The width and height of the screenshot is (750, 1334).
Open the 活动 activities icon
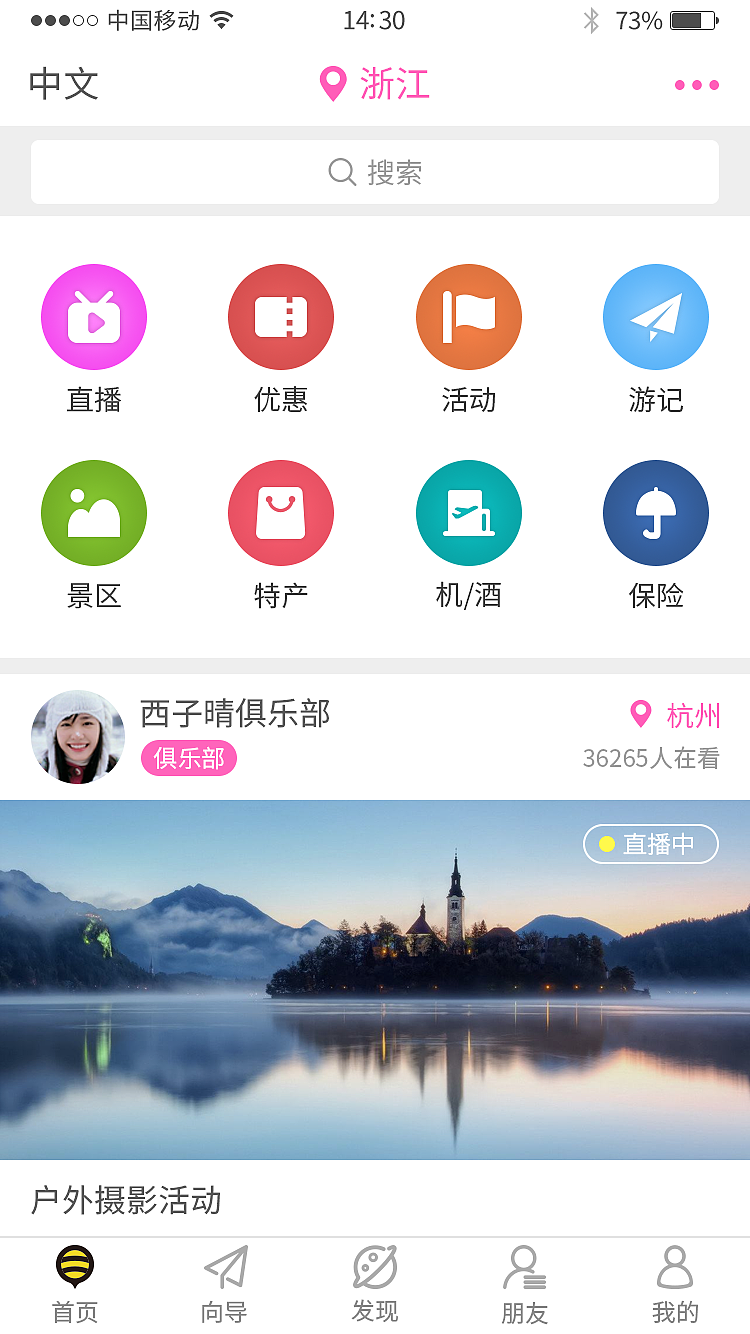click(468, 316)
